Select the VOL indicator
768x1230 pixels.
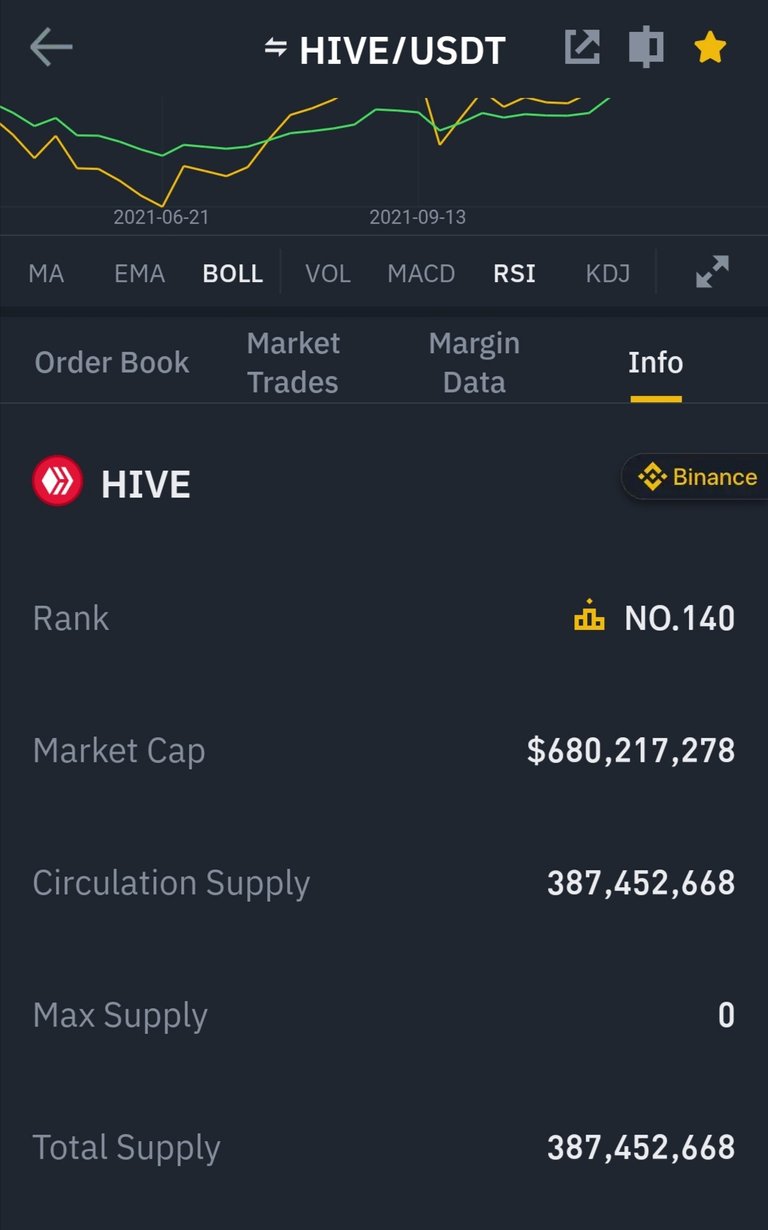tap(328, 273)
